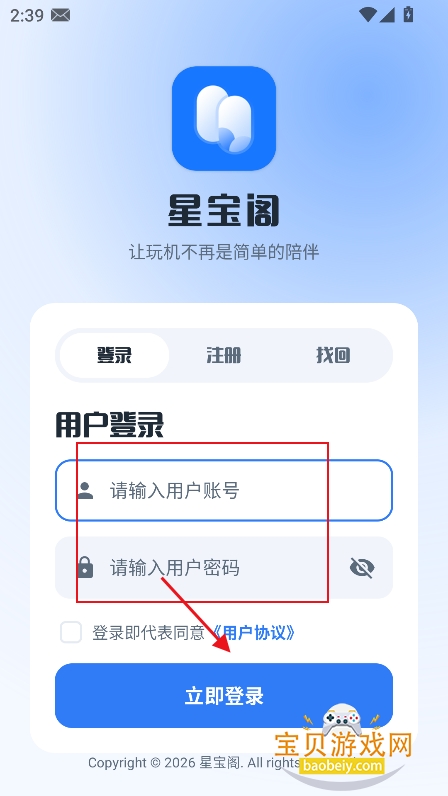This screenshot has height=796, width=448.
Task: Toggle password visibility eye icon
Action: pos(362,568)
